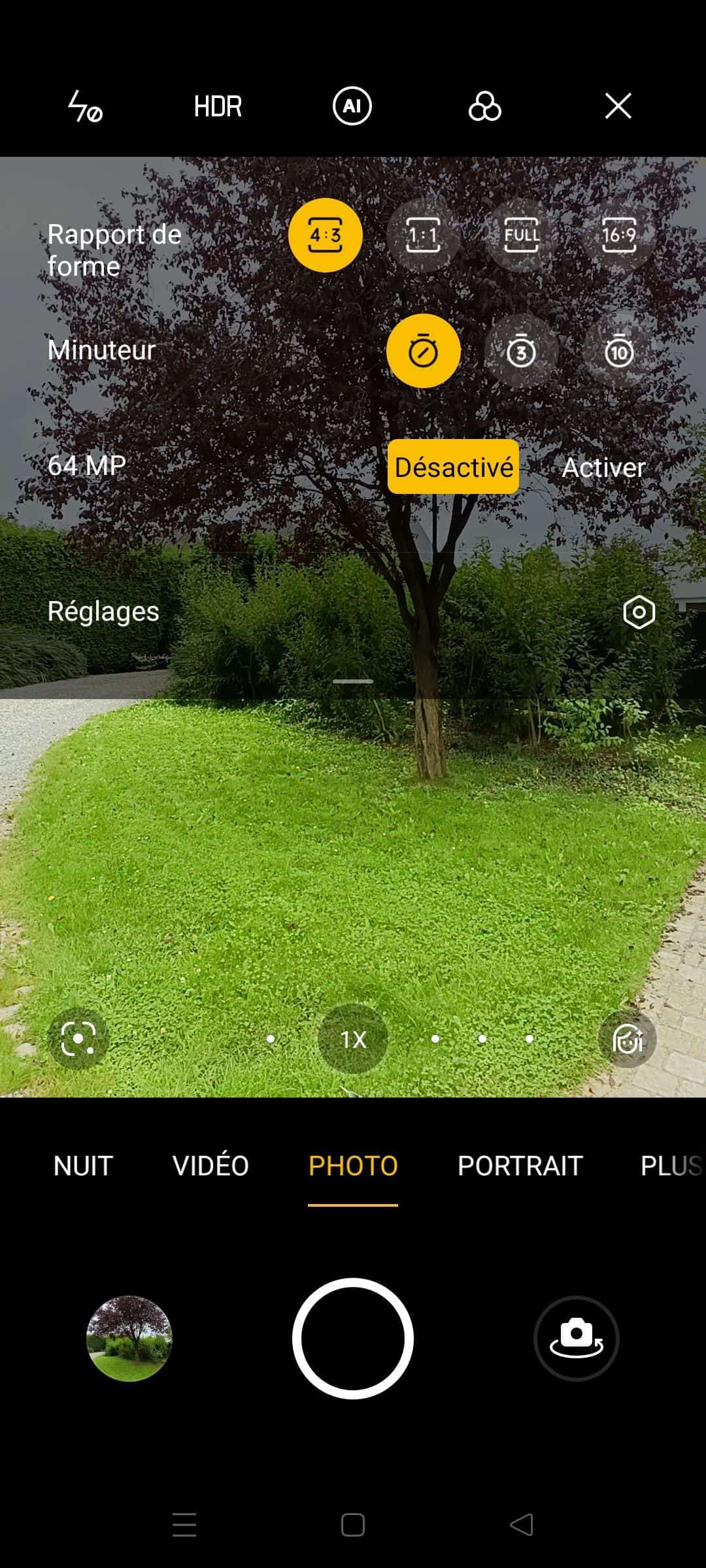Toggle the flash setting icon
The width and height of the screenshot is (706, 1568).
pyautogui.click(x=86, y=106)
